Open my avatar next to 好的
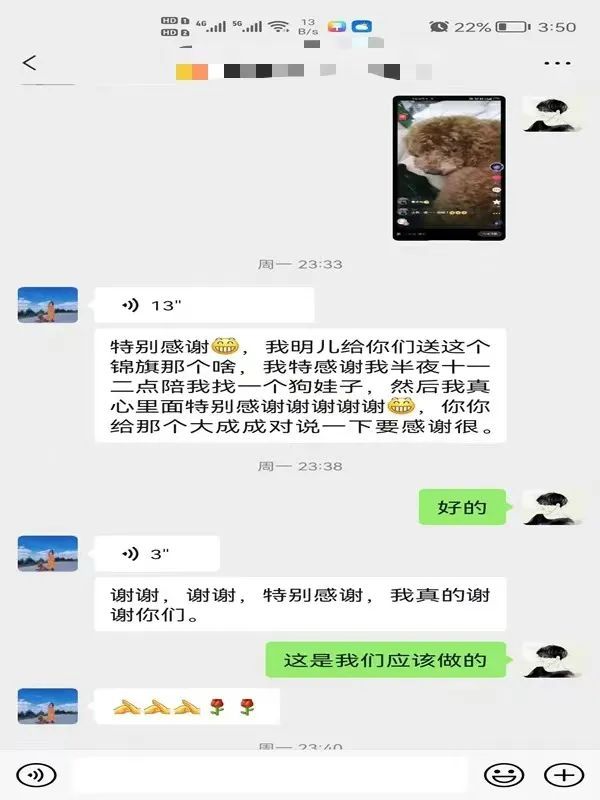This screenshot has height=800, width=600. coord(553,507)
